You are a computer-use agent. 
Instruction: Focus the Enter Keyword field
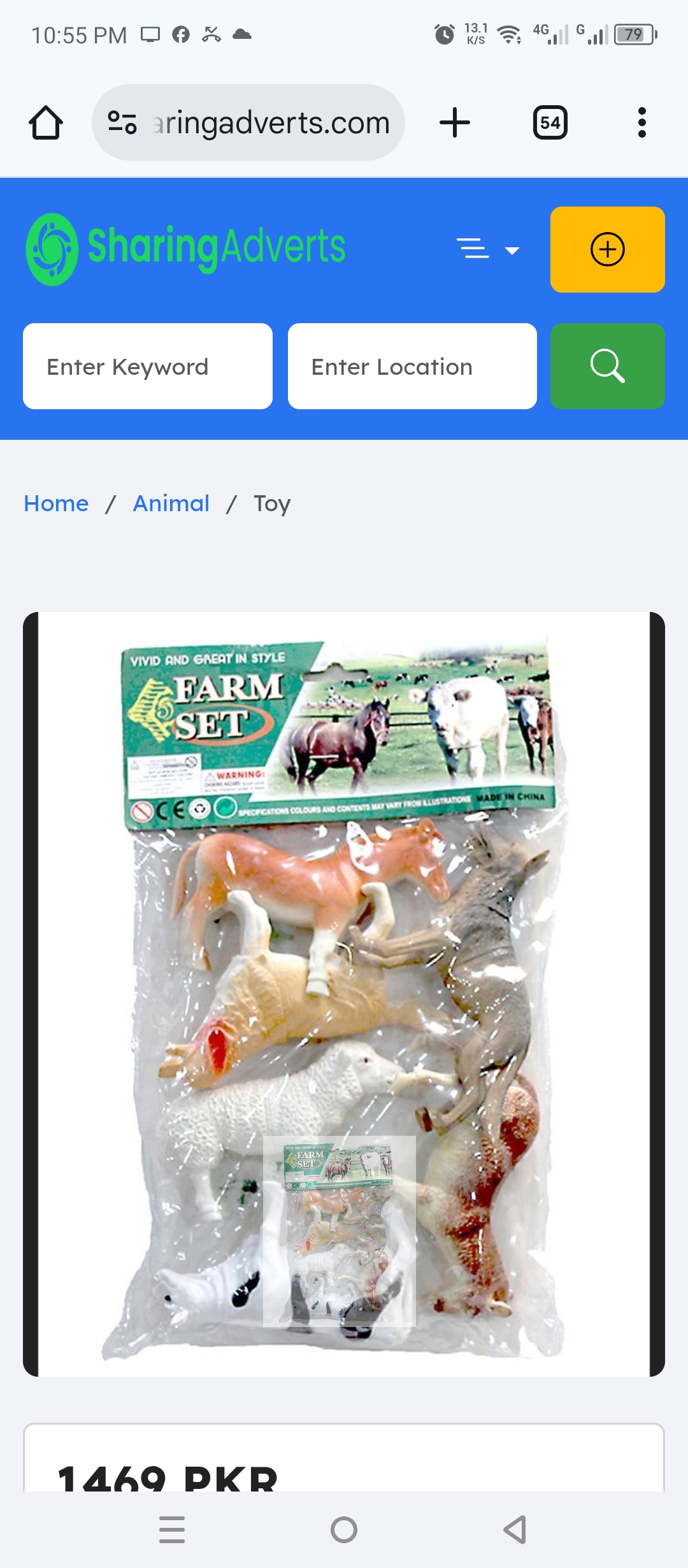(148, 367)
